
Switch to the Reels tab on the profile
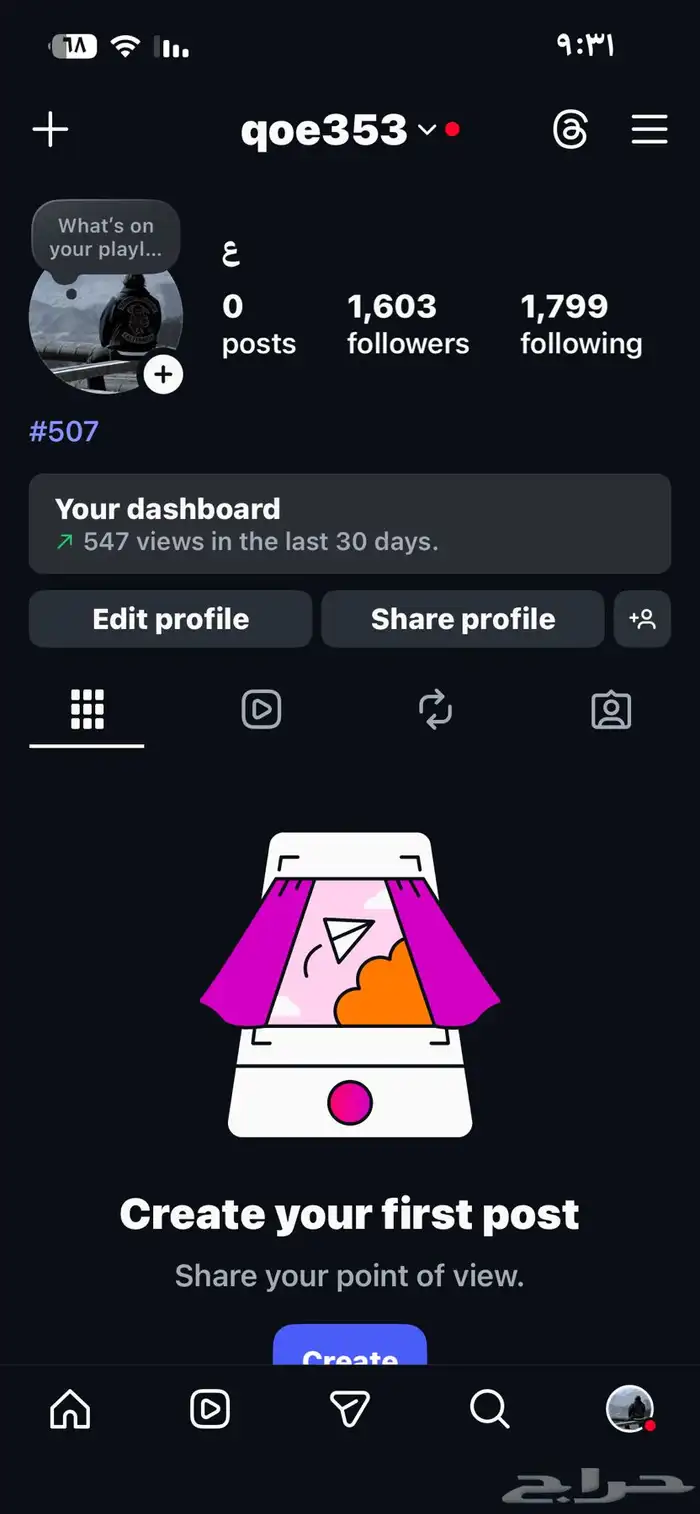click(261, 710)
